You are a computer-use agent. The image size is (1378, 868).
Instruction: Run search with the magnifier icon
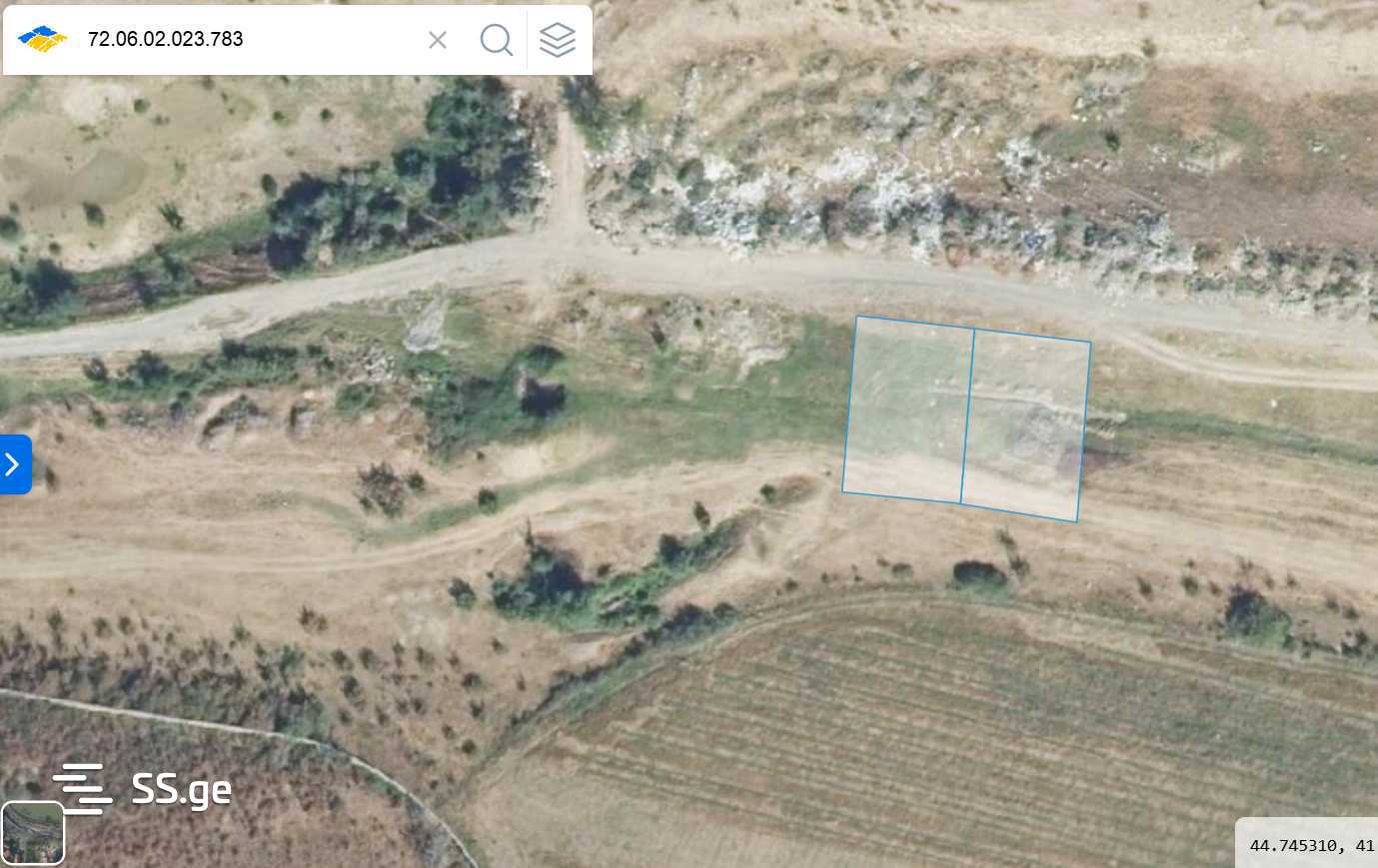tap(496, 40)
